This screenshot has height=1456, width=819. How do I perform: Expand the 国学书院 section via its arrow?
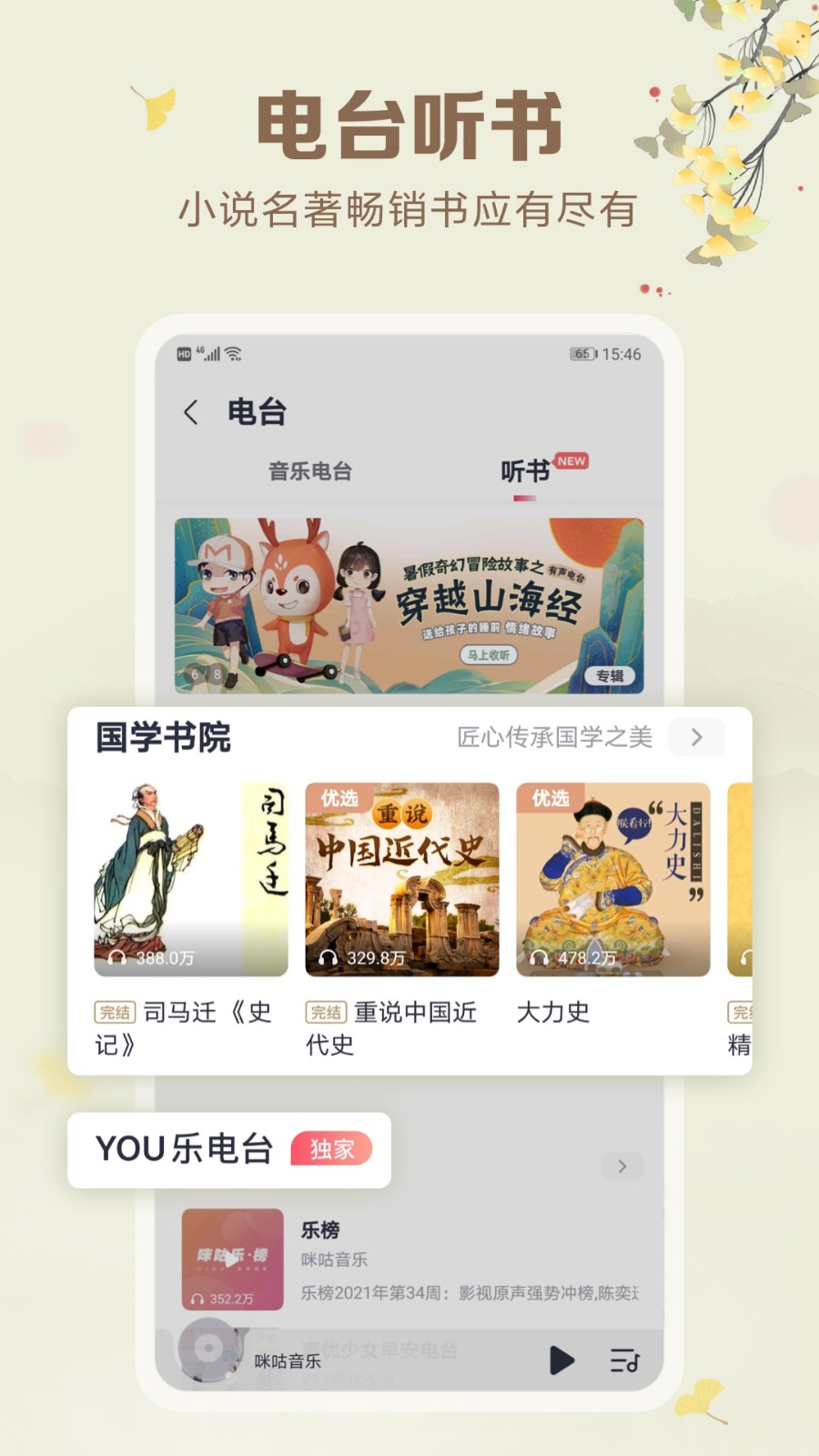696,737
